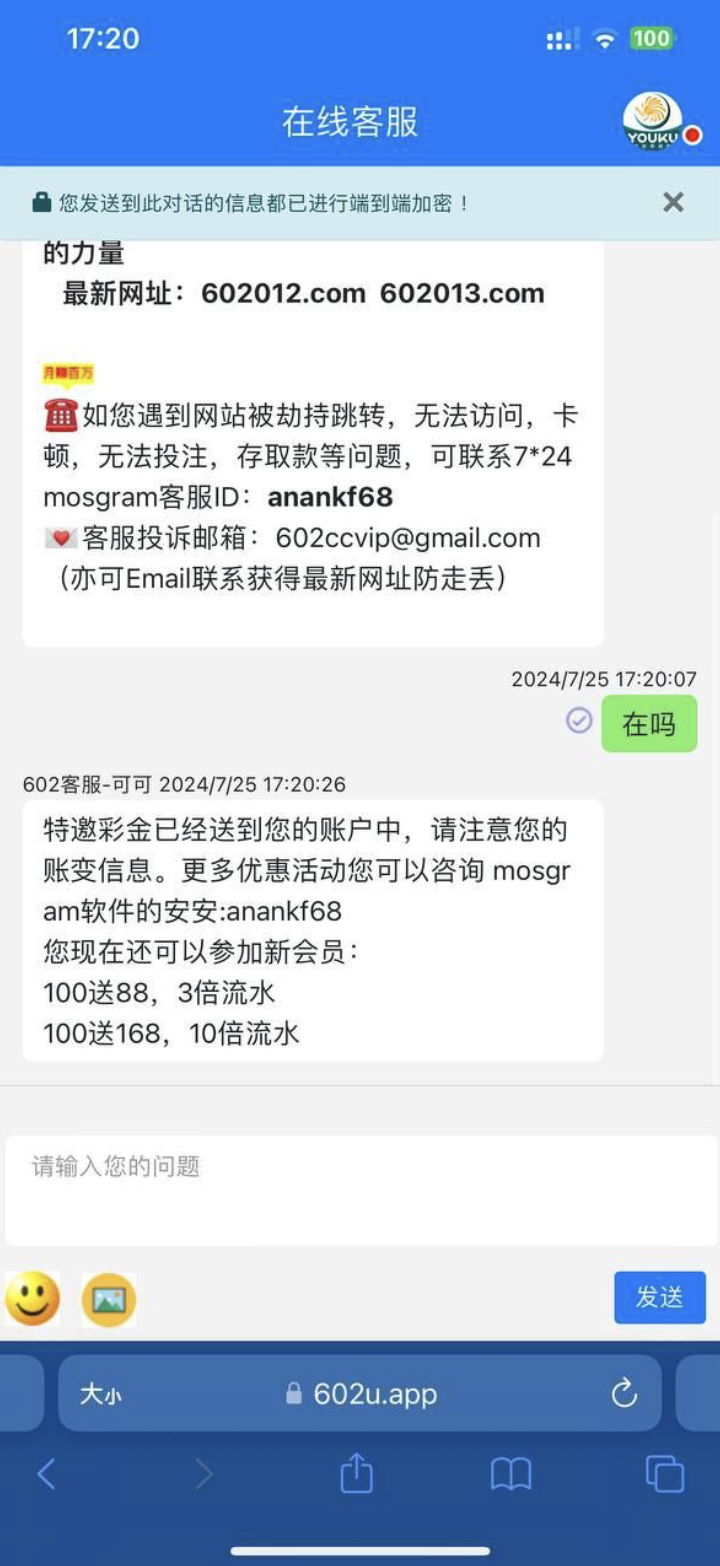Tap the message input field

(x=360, y=1190)
